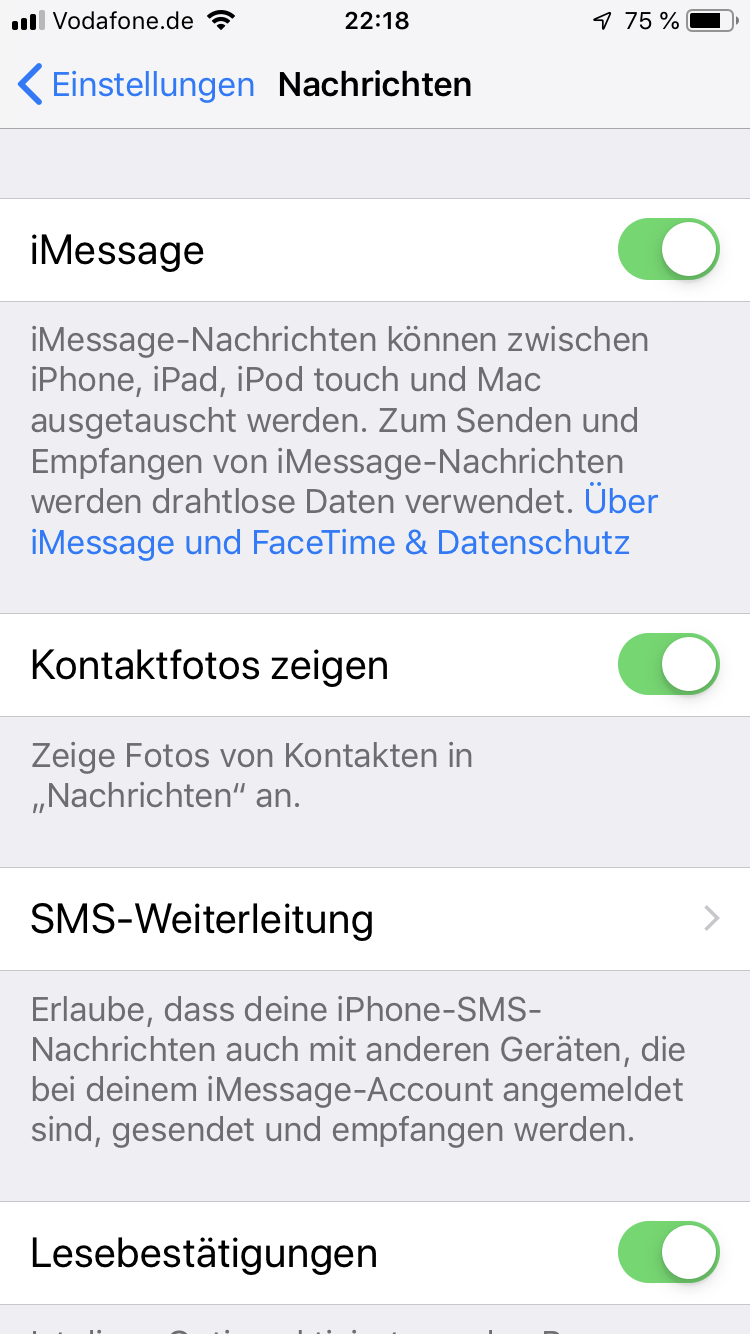Screen dimensions: 750x1334
Task: Turn off the iMessage switch
Action: (x=668, y=250)
